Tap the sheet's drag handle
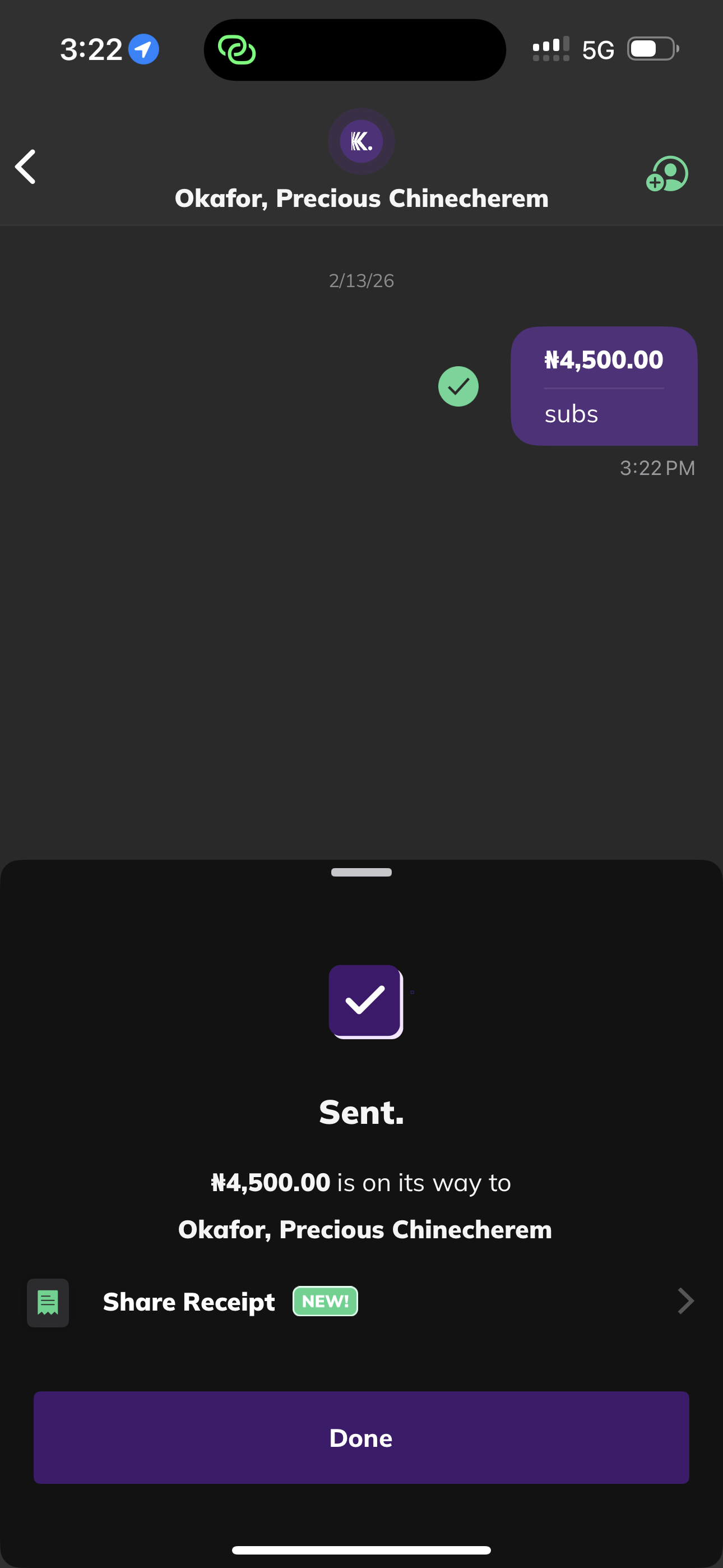723x1568 pixels. [361, 871]
